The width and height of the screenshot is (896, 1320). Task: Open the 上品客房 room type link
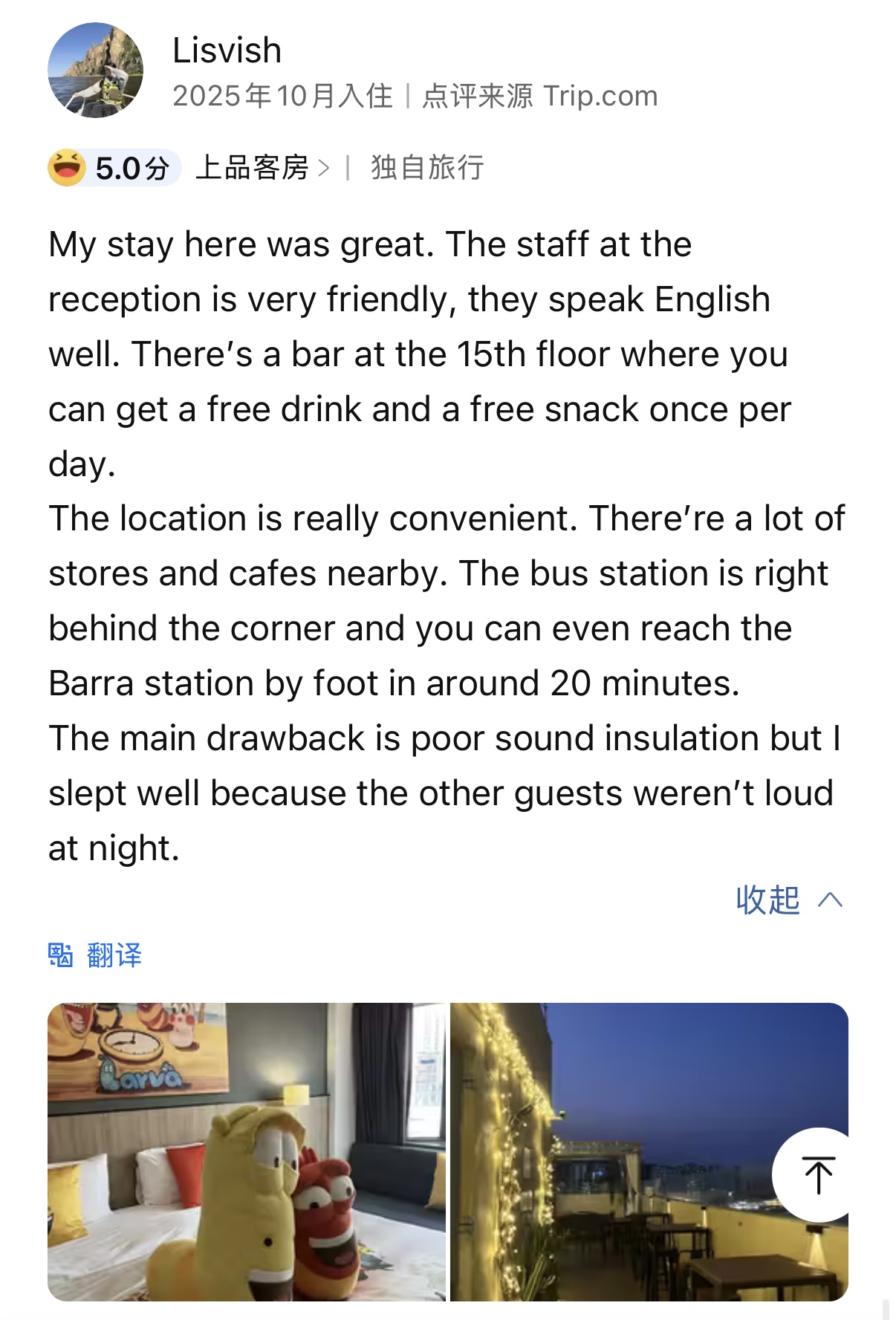pyautogui.click(x=261, y=168)
